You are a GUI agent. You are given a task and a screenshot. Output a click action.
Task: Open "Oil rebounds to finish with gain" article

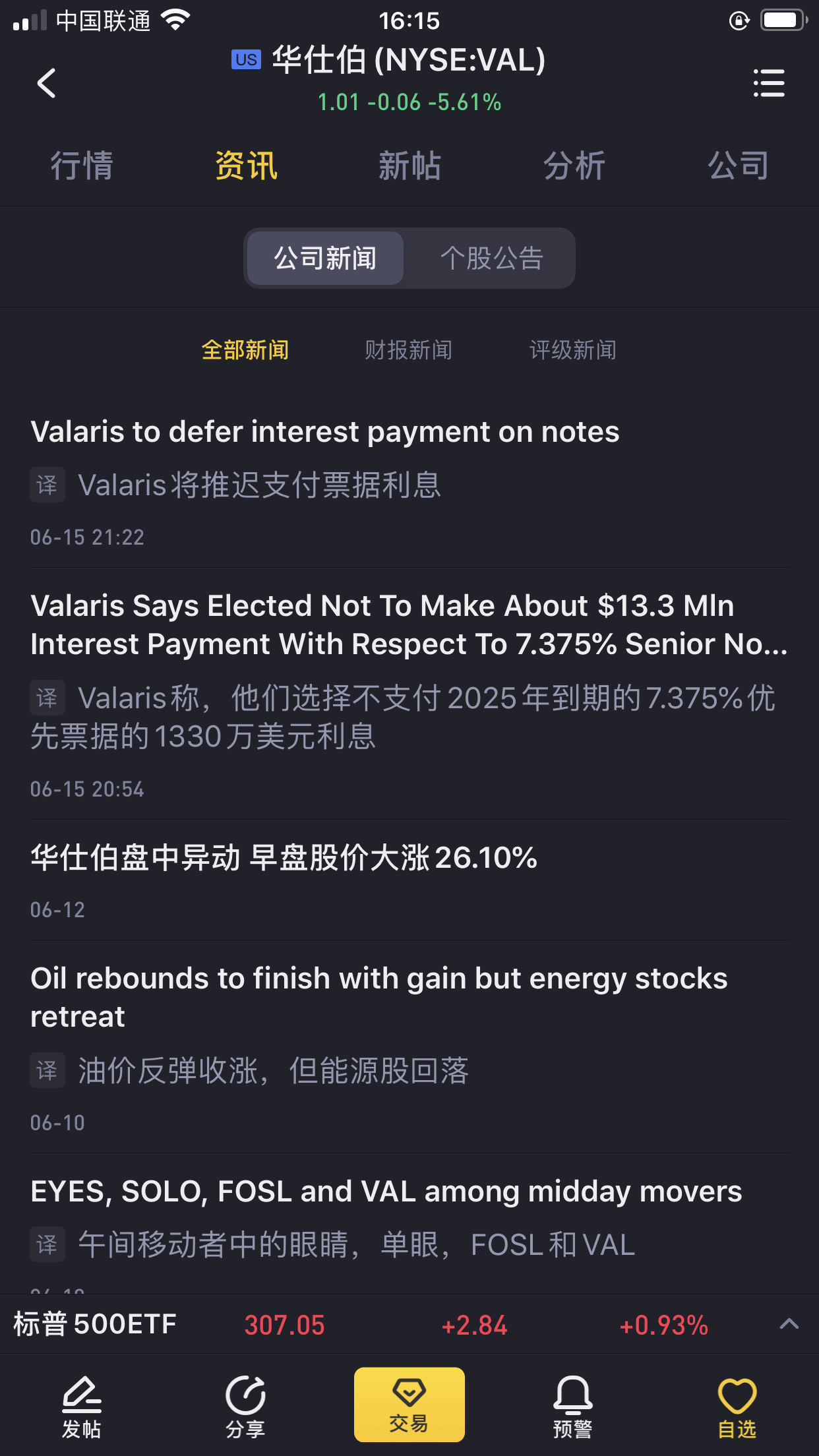click(409, 1047)
